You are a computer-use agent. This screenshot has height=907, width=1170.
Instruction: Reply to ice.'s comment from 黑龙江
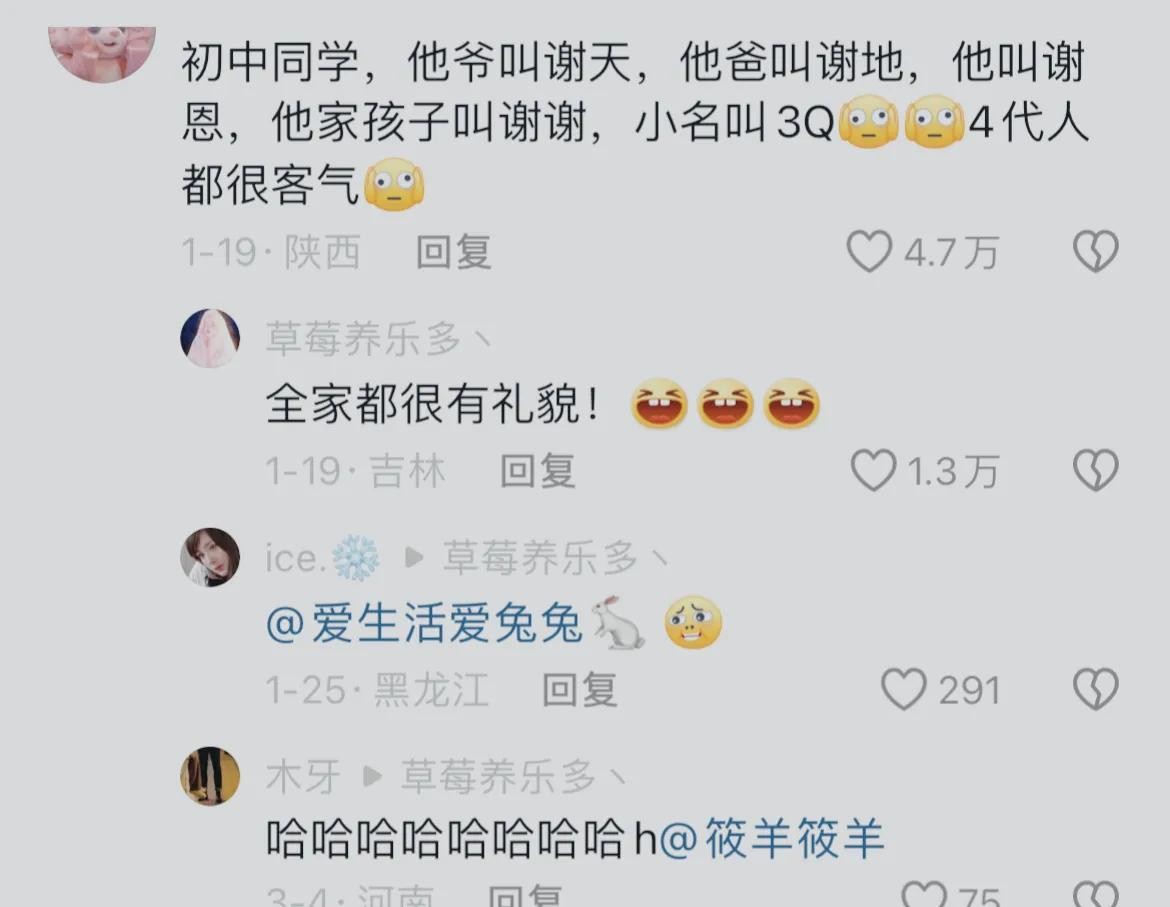(x=579, y=690)
